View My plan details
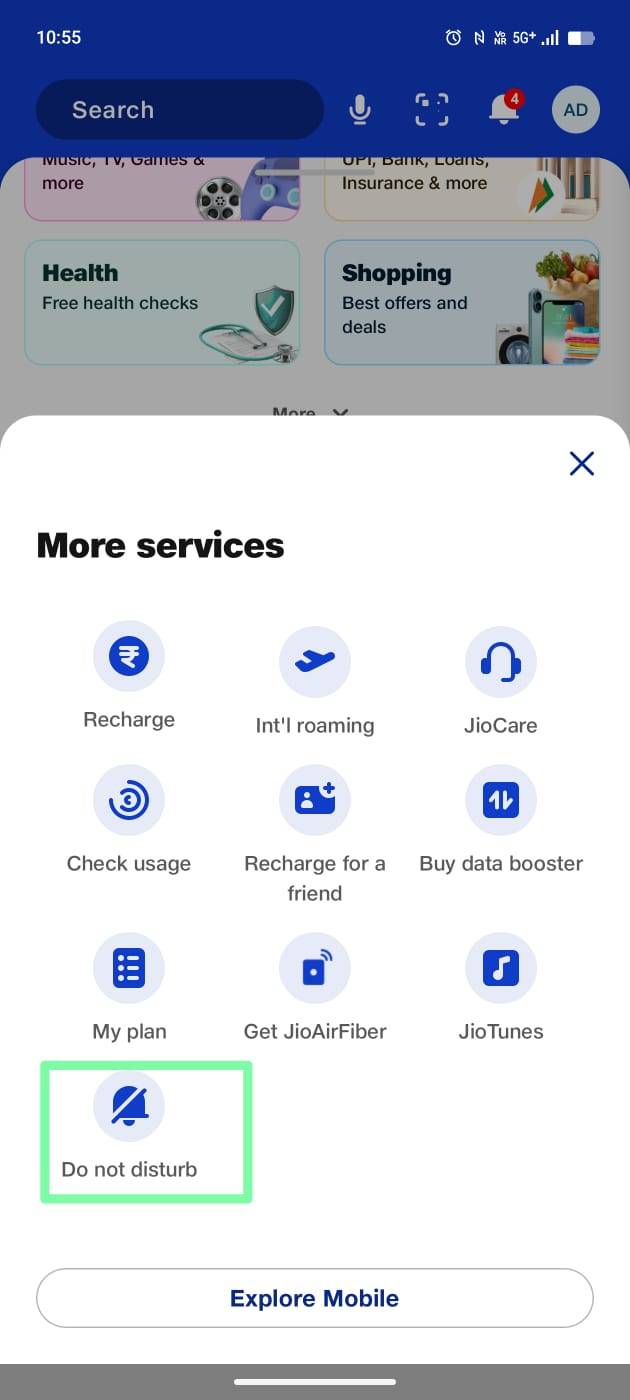Image resolution: width=630 pixels, height=1400 pixels. click(x=129, y=988)
